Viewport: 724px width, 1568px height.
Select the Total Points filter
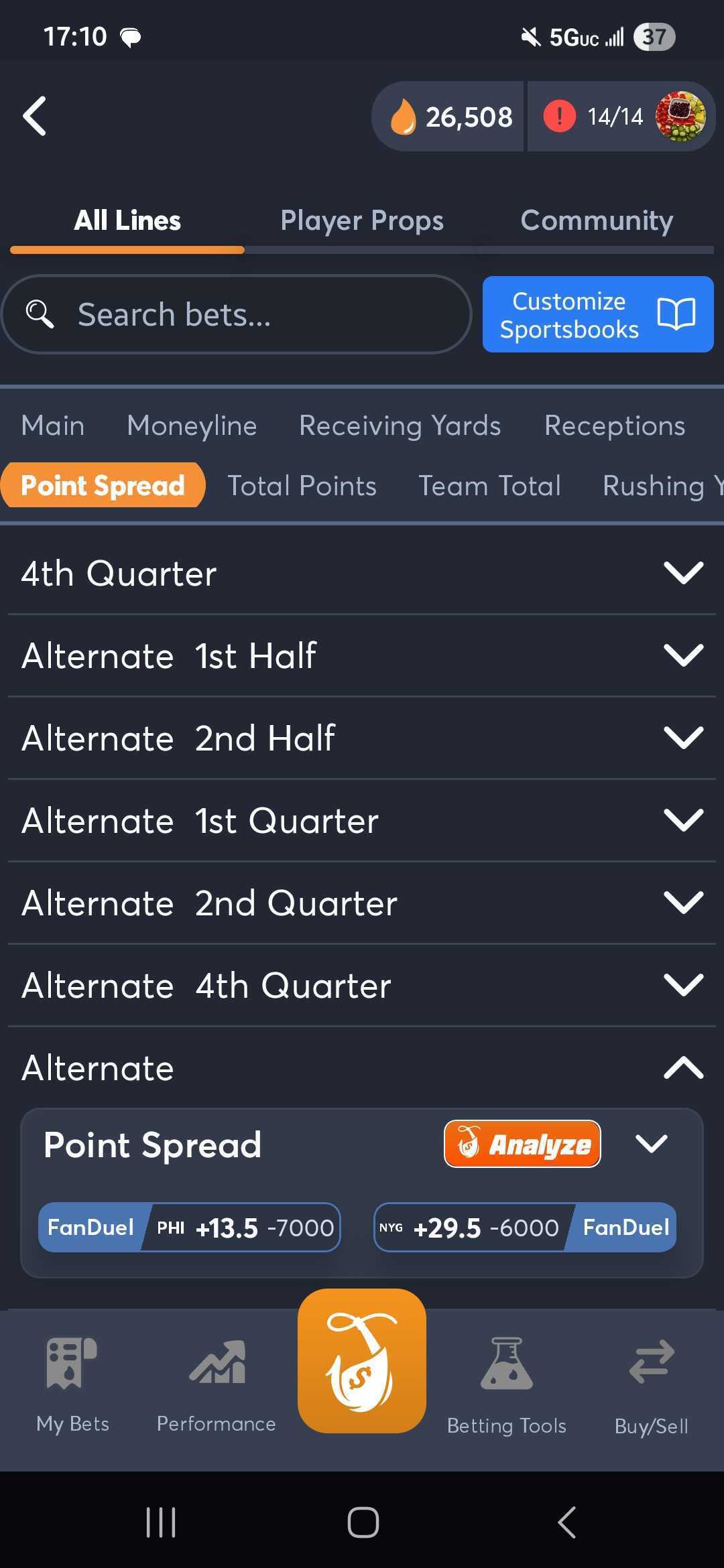pos(302,486)
